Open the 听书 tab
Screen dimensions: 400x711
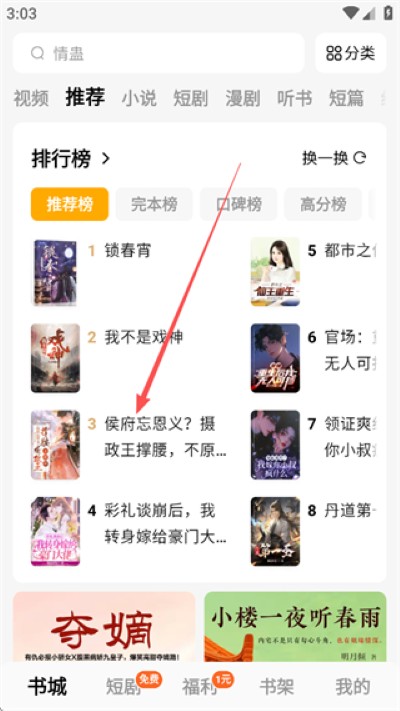tap(294, 98)
